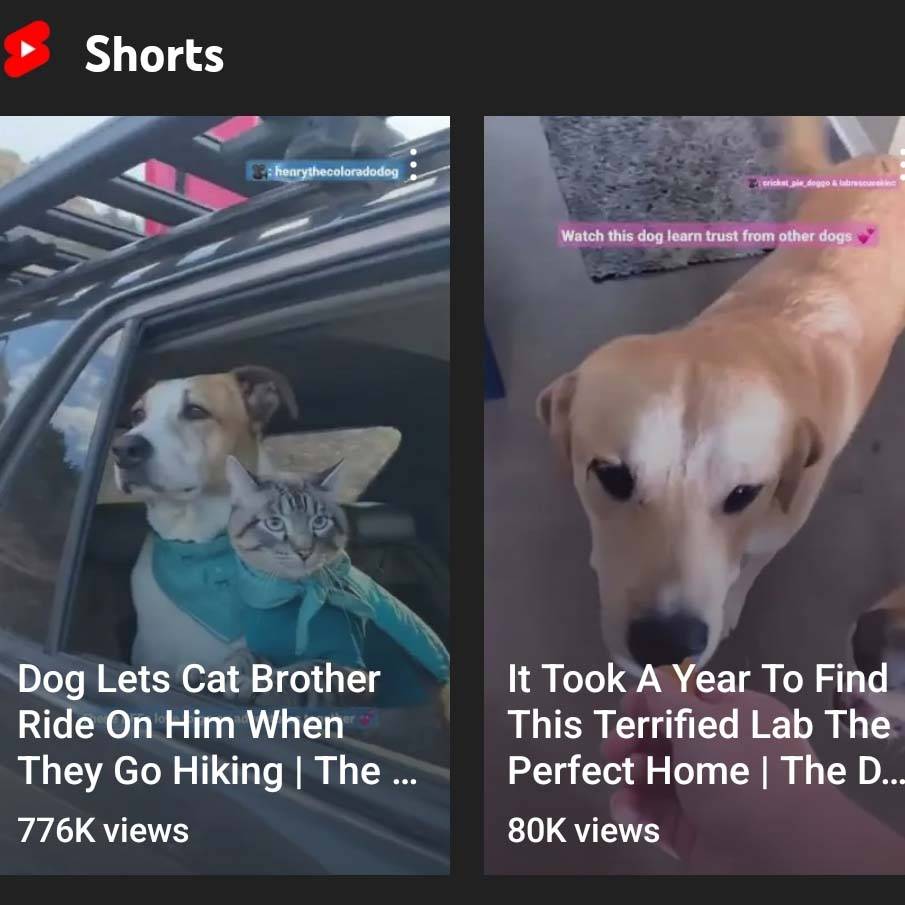
Task: Open overflow menu on Dog Lets Cat short
Action: pyautogui.click(x=414, y=164)
